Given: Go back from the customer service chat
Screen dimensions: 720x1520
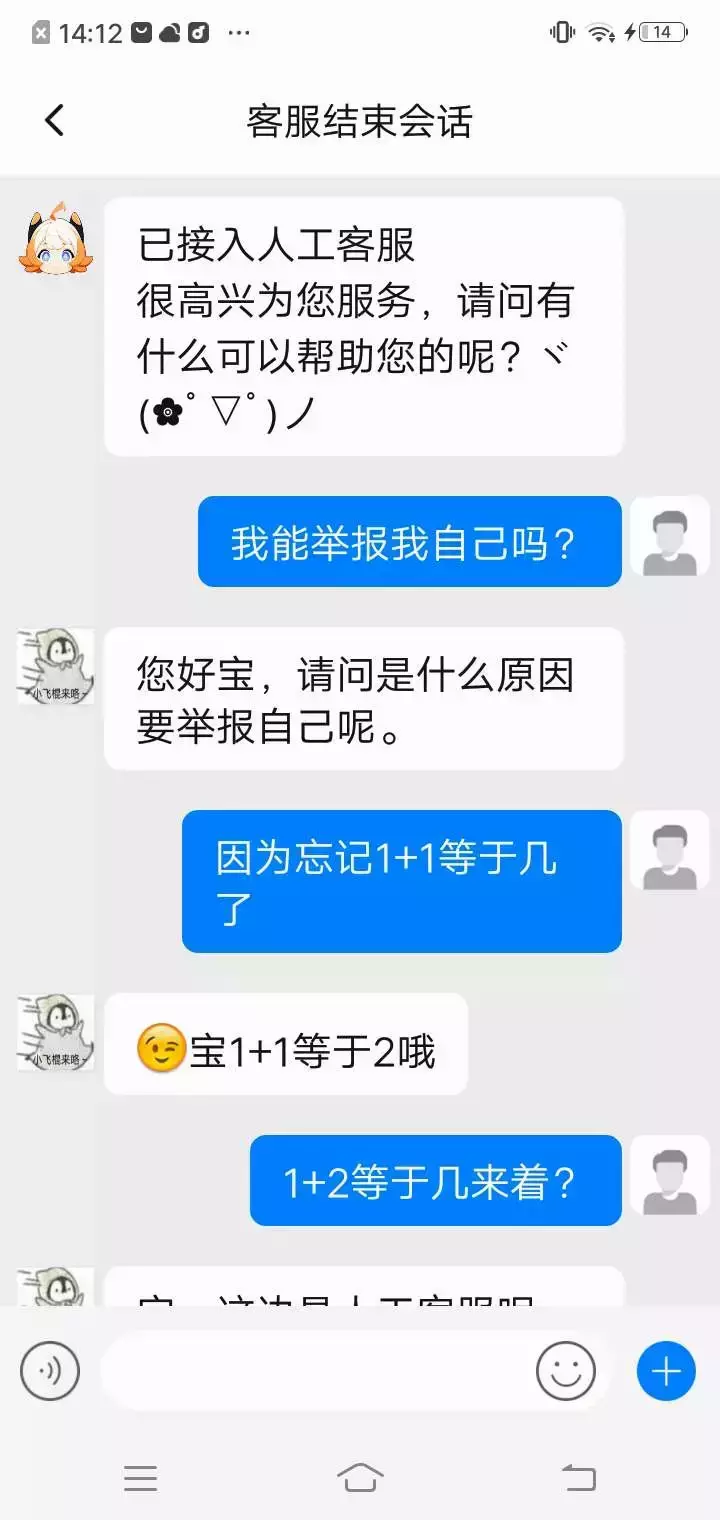Looking at the screenshot, I should [54, 121].
